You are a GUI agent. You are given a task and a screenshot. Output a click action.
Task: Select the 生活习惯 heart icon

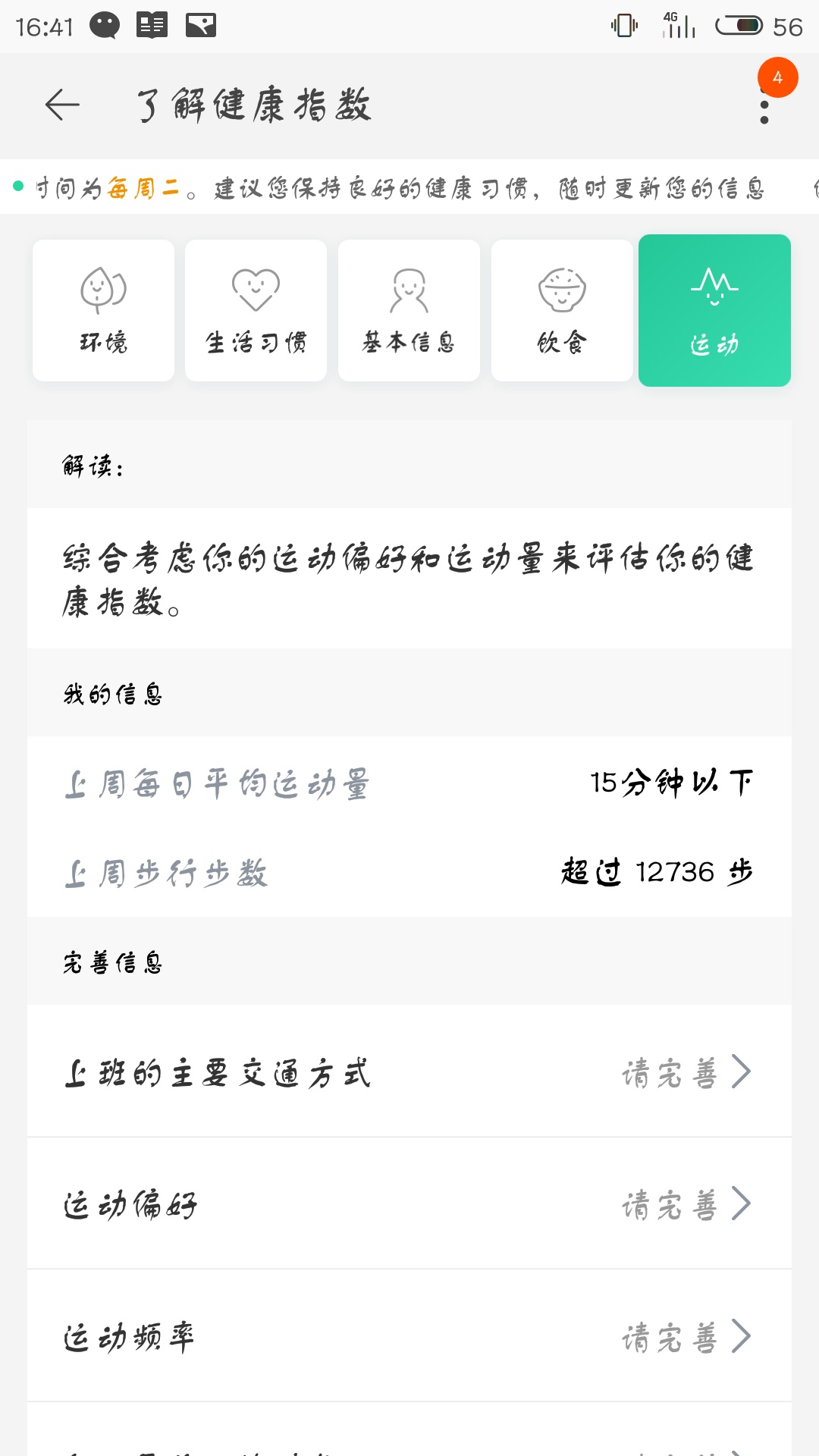click(x=256, y=287)
